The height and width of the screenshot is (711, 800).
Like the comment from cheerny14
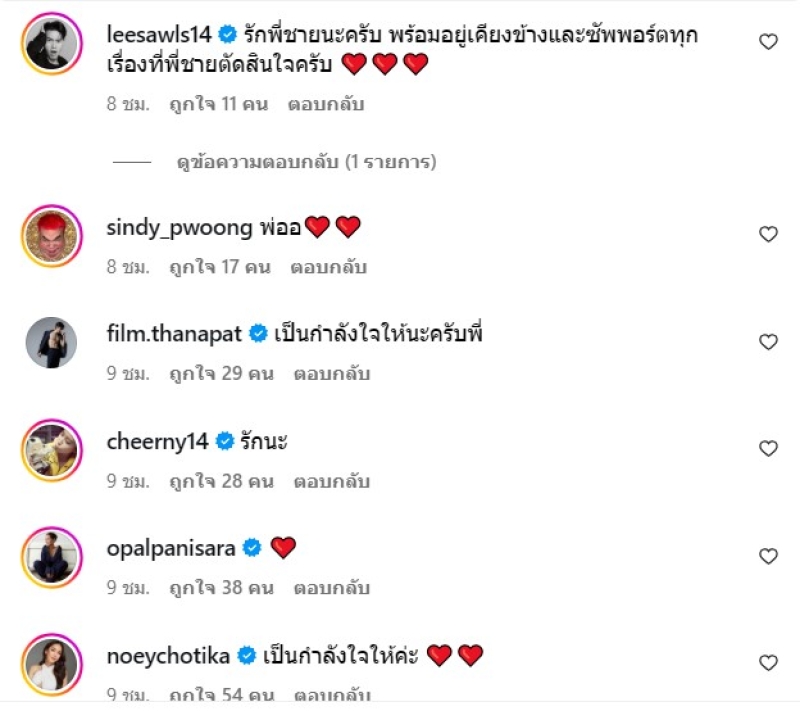pos(768,449)
